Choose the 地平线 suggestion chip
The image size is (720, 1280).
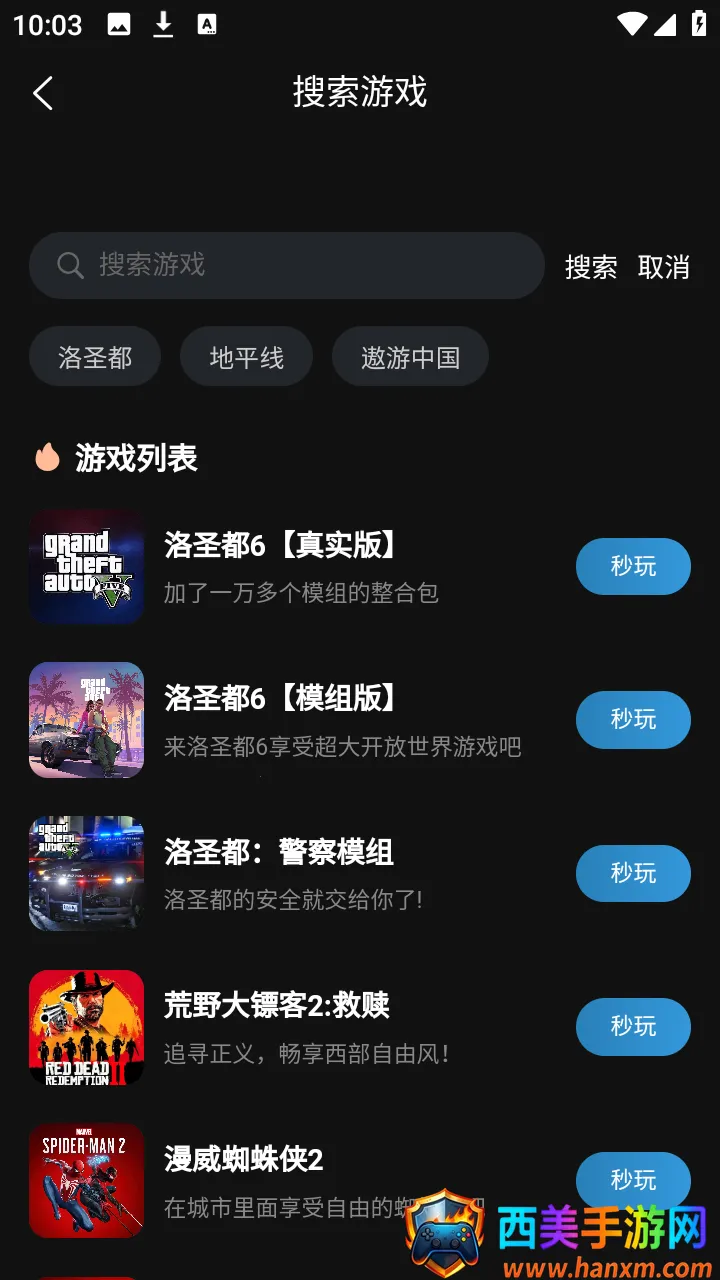[x=246, y=357]
